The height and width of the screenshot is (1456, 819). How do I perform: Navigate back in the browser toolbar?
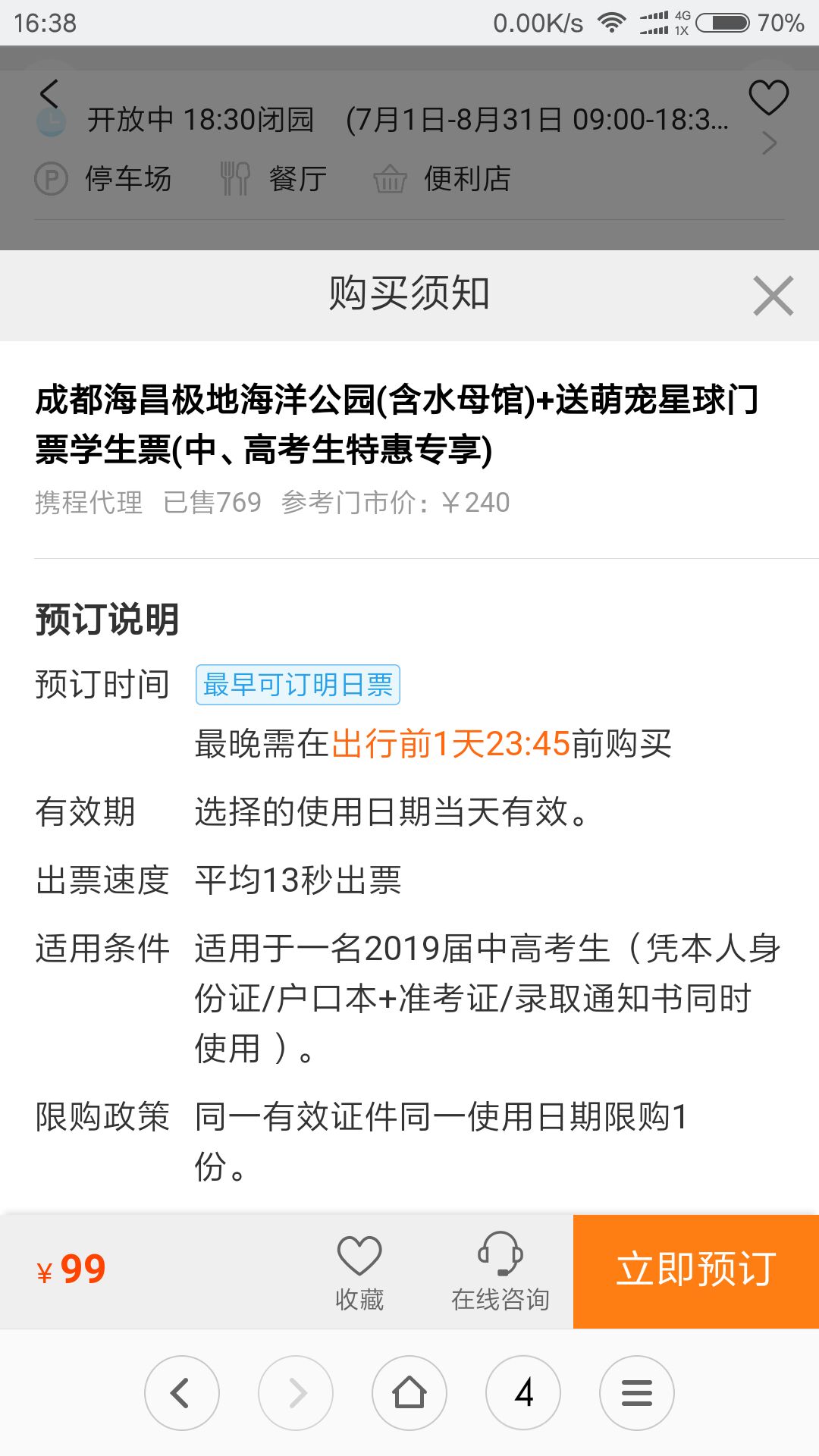pyautogui.click(x=182, y=1393)
